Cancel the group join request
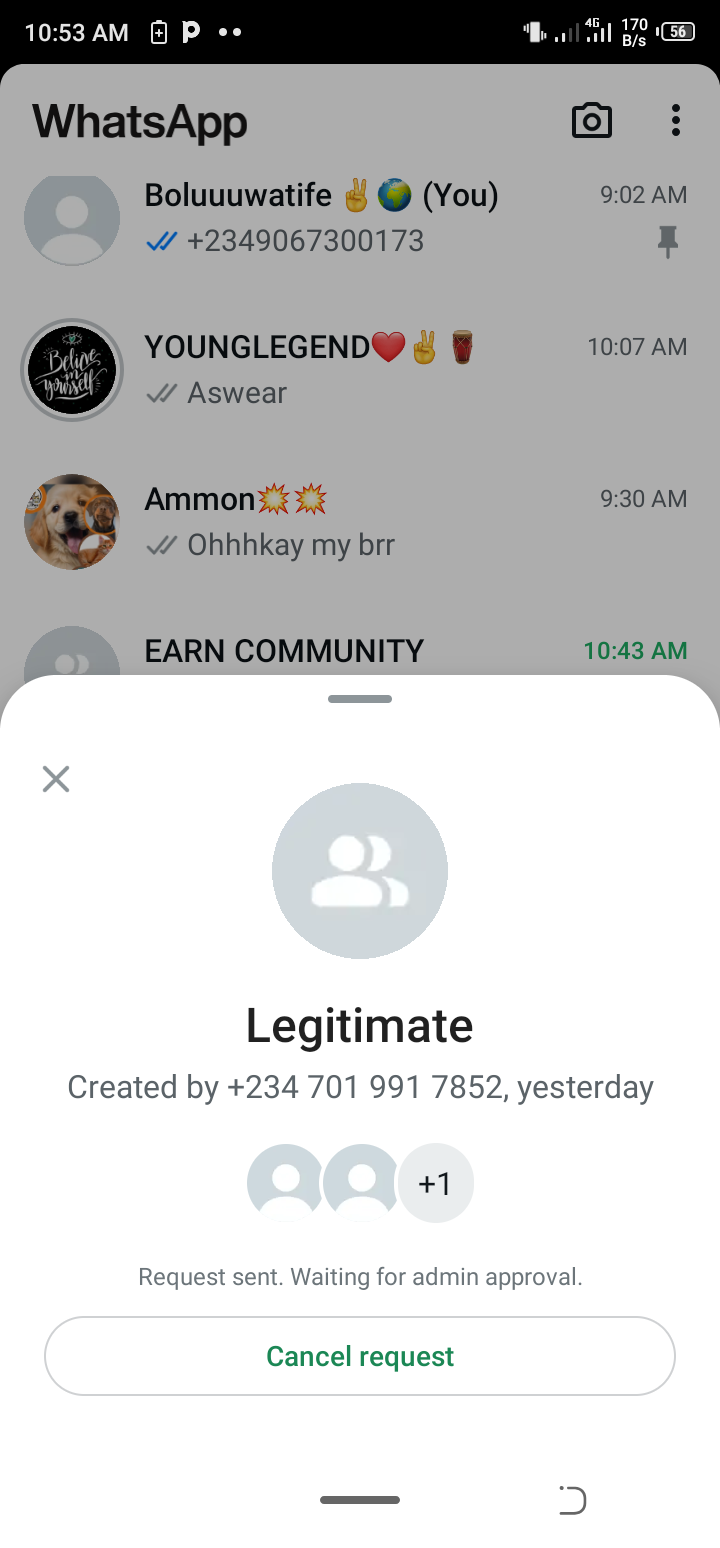 [x=360, y=1356]
